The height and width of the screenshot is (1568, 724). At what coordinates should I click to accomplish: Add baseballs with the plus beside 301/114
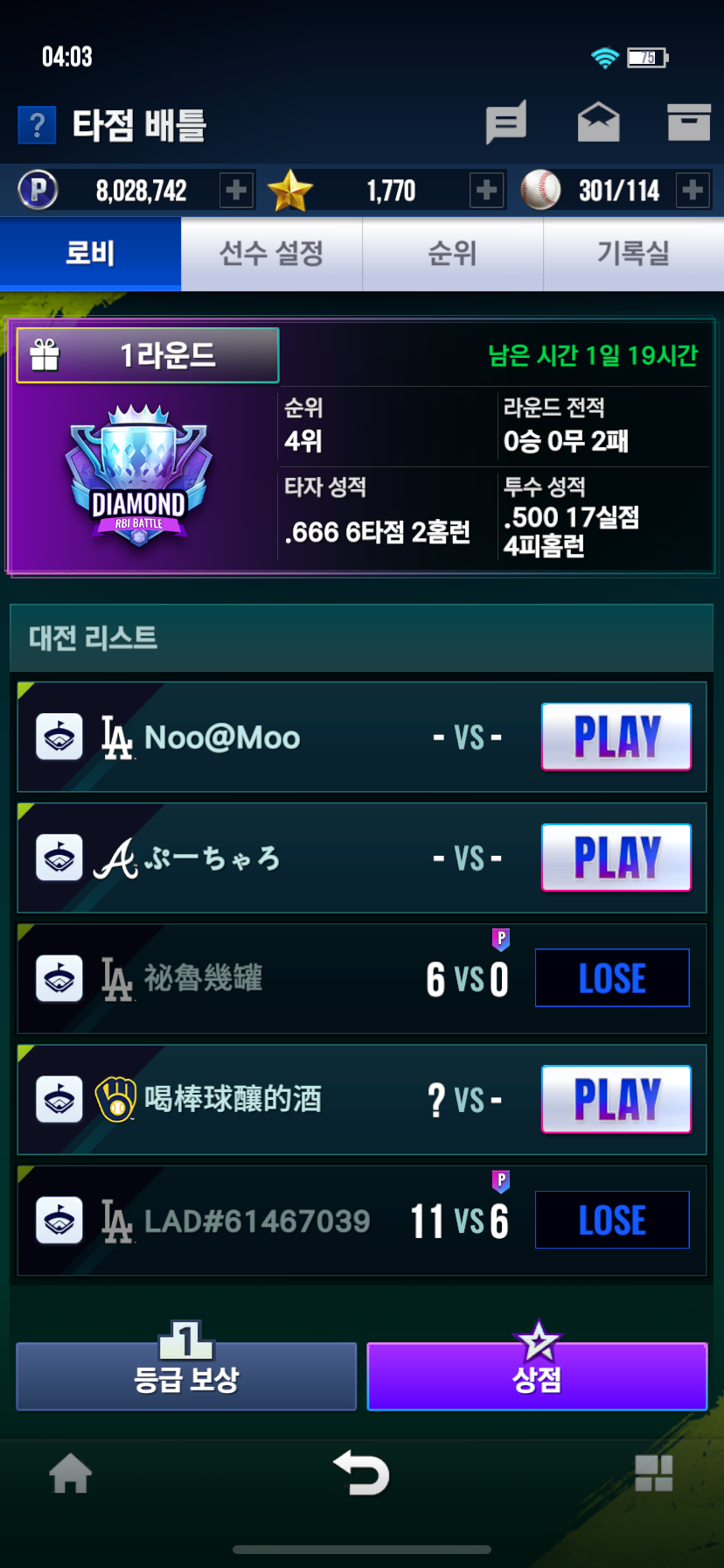[x=693, y=190]
